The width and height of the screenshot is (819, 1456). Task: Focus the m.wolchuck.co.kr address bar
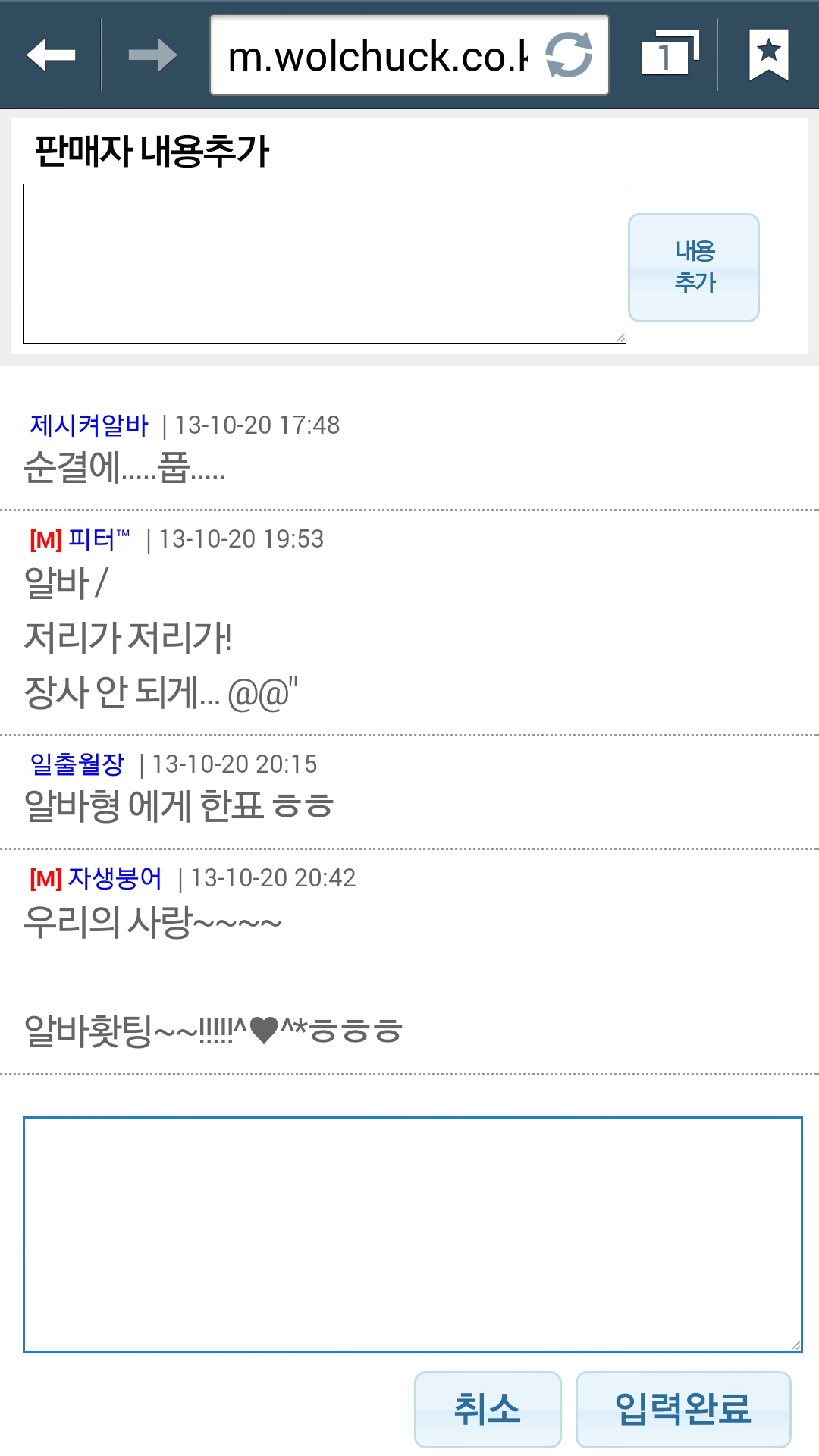pos(377,55)
